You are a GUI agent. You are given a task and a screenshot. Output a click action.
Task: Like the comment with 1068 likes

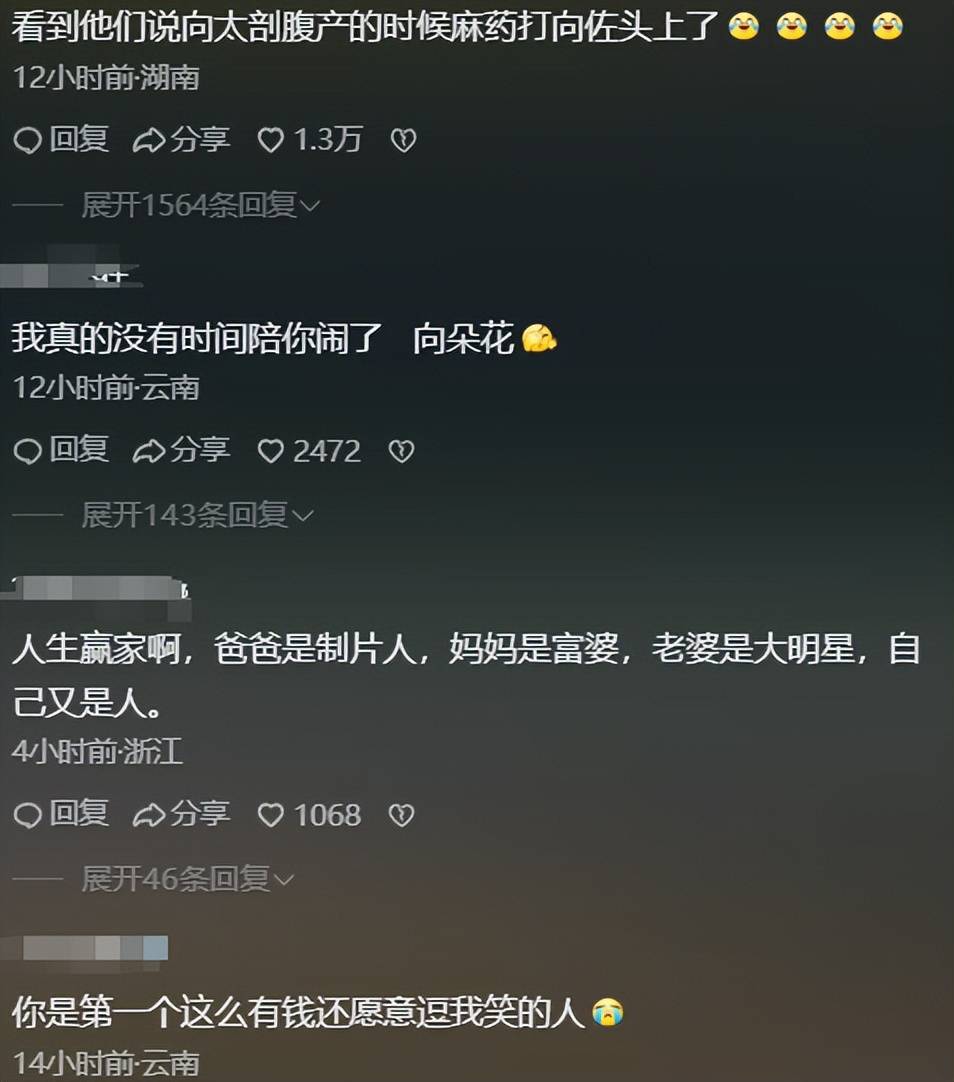click(271, 815)
